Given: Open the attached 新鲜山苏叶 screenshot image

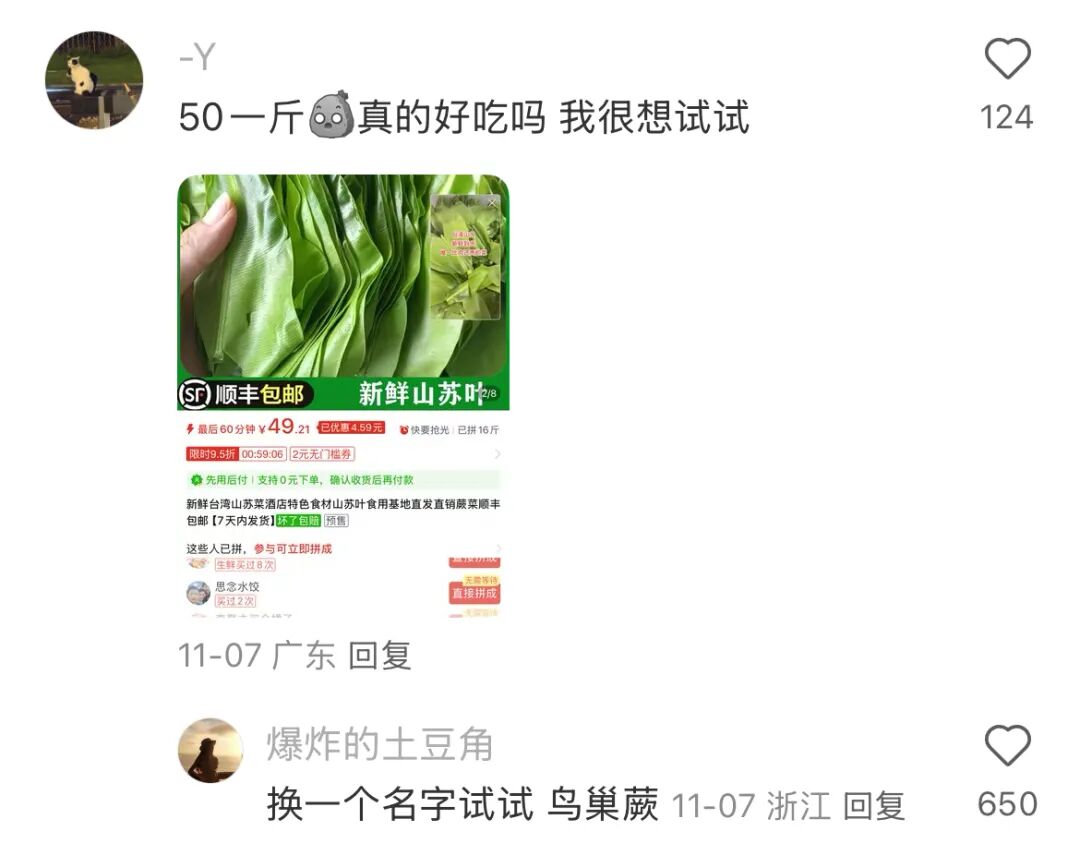Looking at the screenshot, I should [x=343, y=395].
